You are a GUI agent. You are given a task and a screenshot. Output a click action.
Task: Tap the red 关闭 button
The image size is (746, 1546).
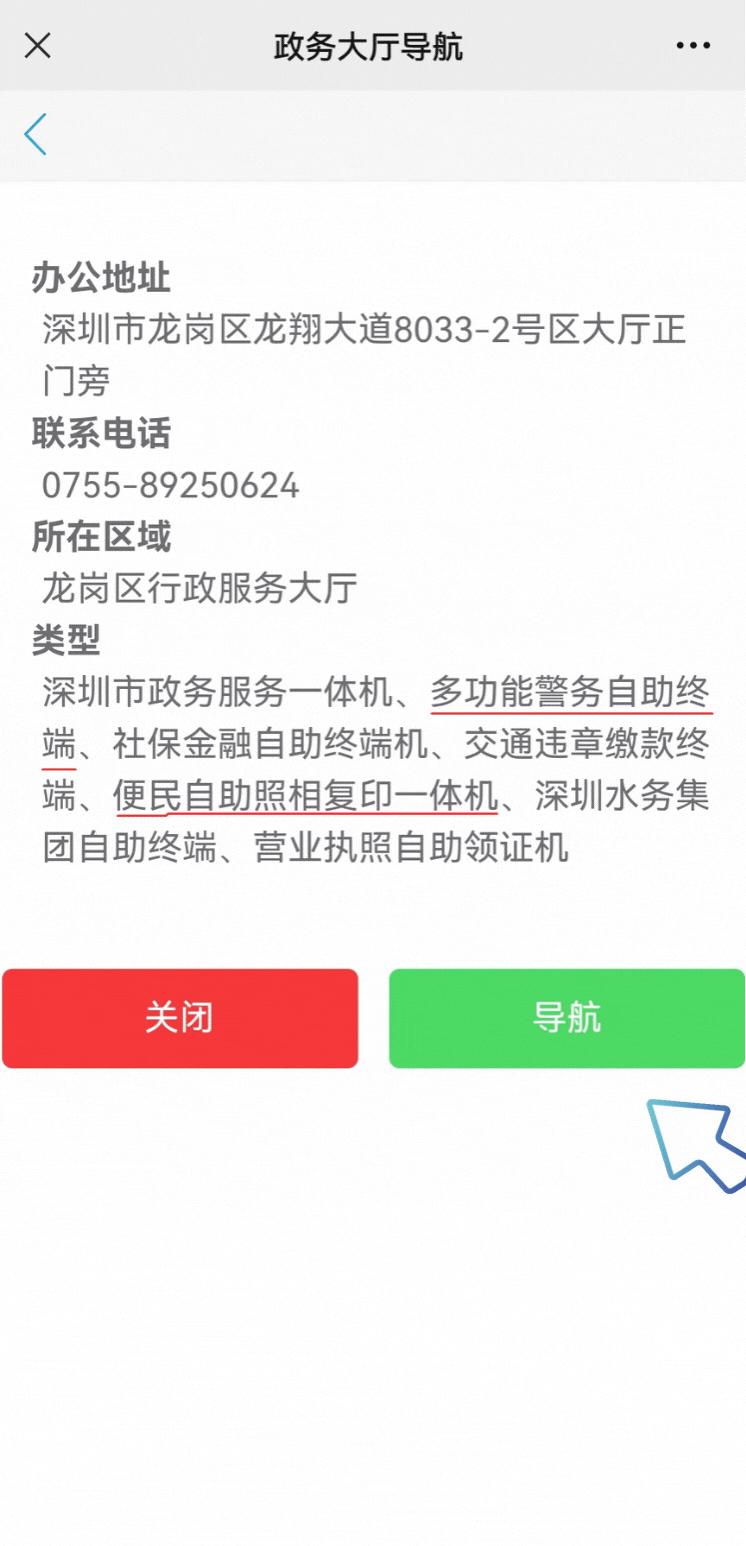pos(180,1018)
